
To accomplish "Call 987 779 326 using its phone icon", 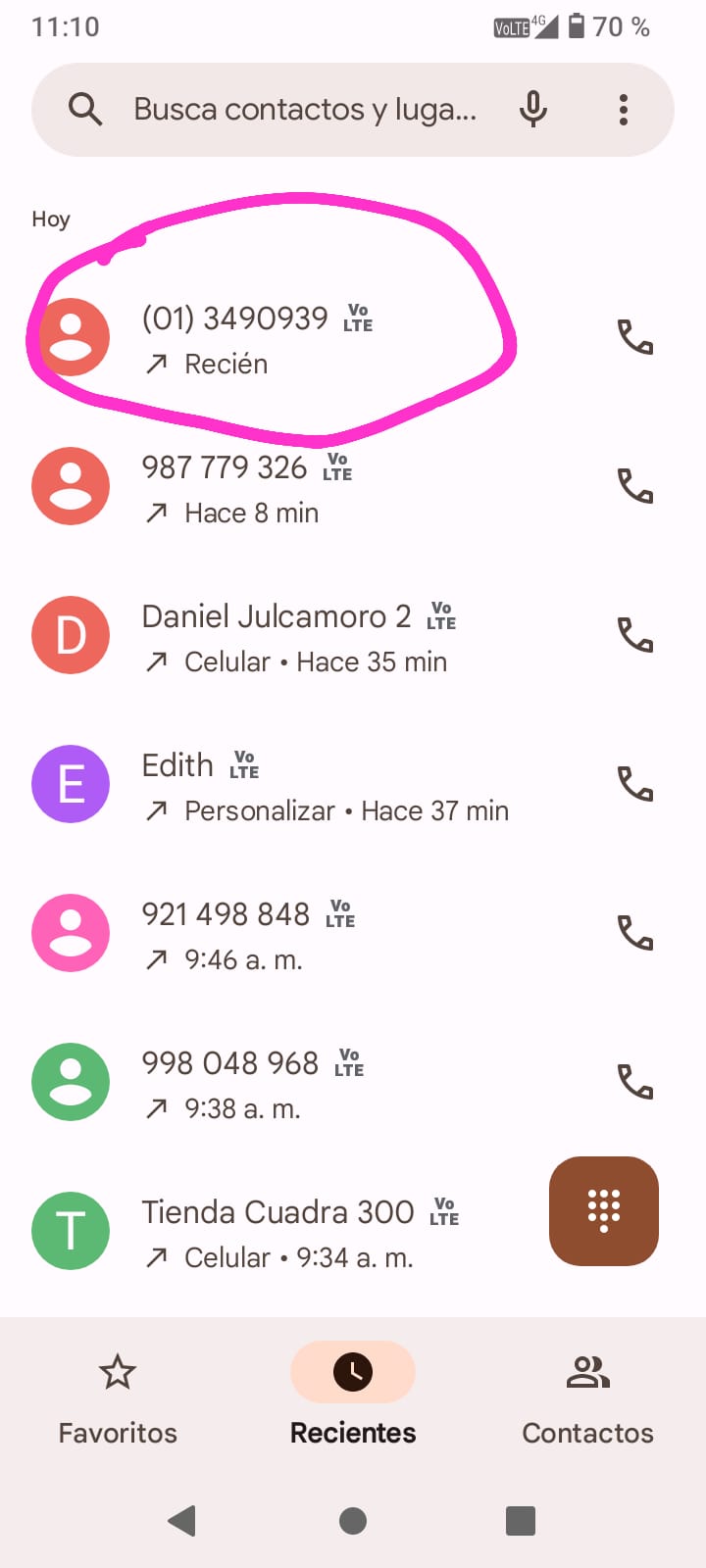I will coord(634,487).
